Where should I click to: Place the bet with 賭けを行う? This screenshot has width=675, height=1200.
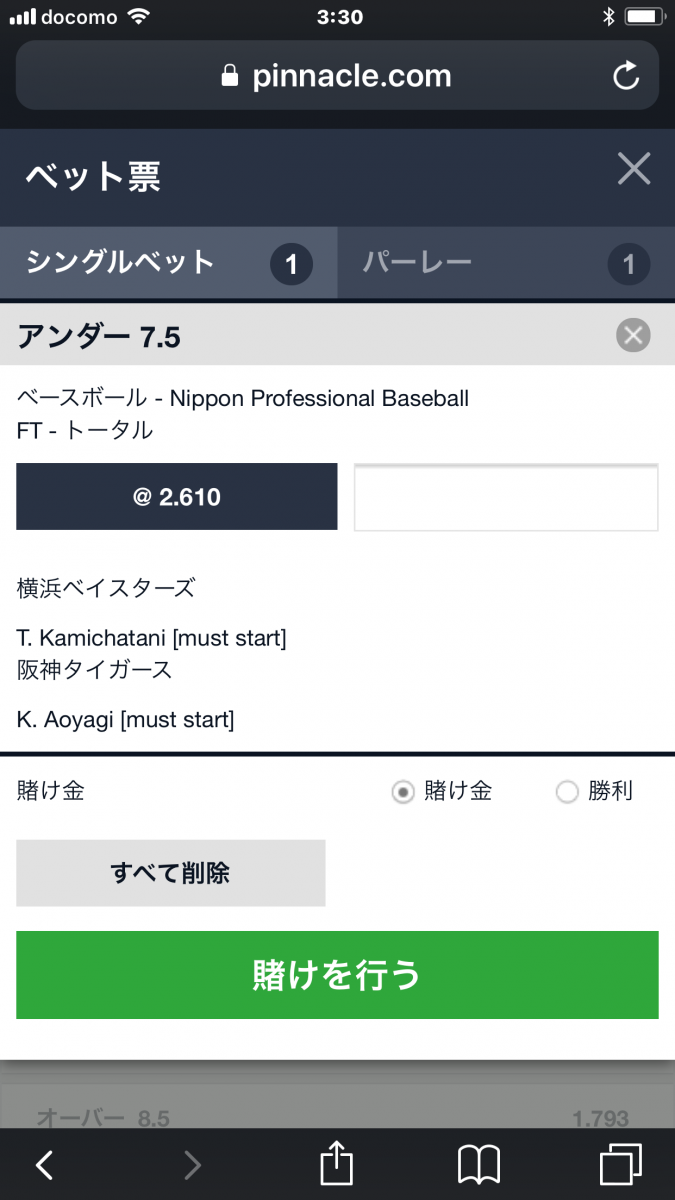pyautogui.click(x=337, y=975)
